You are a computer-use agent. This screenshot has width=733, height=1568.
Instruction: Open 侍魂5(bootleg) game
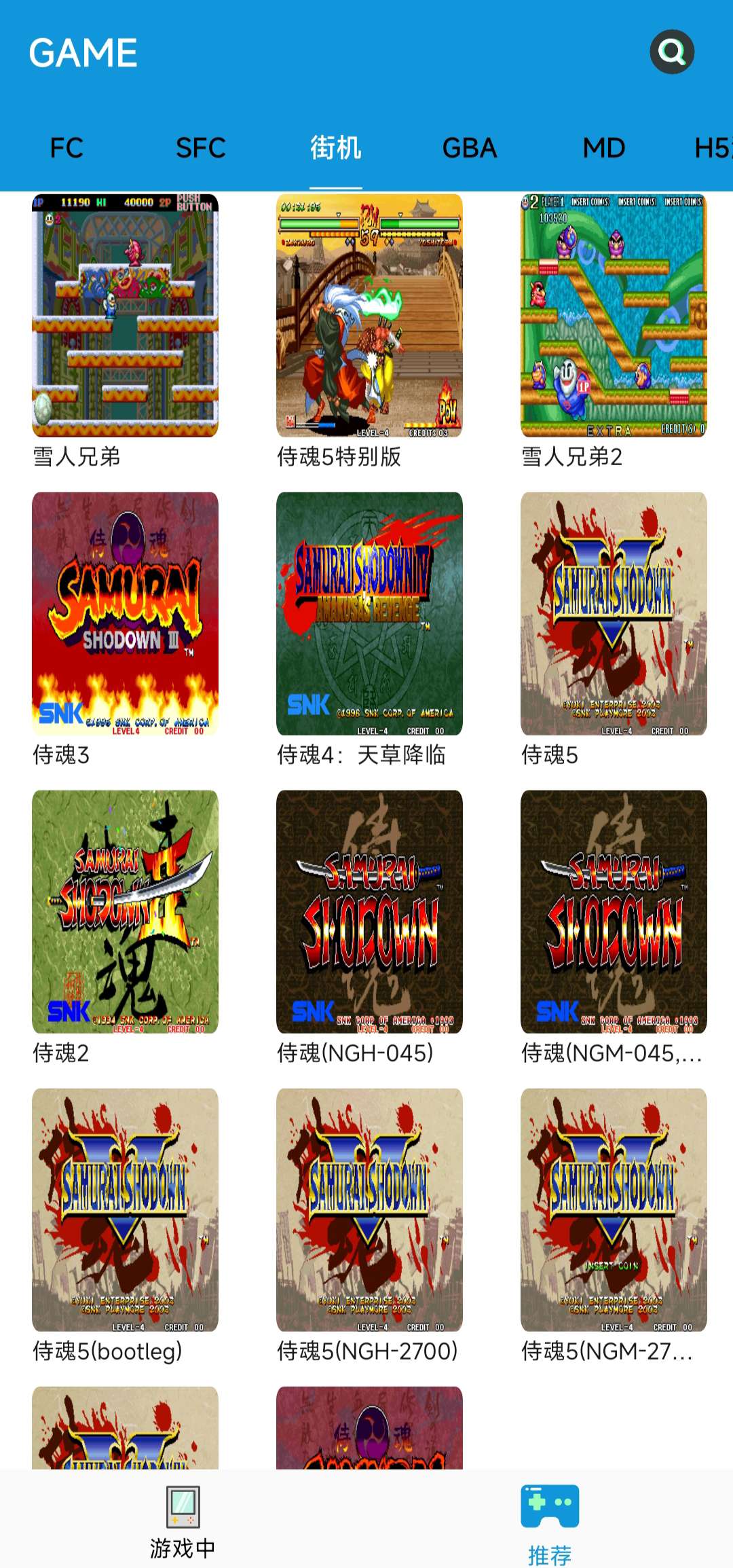(x=125, y=1210)
